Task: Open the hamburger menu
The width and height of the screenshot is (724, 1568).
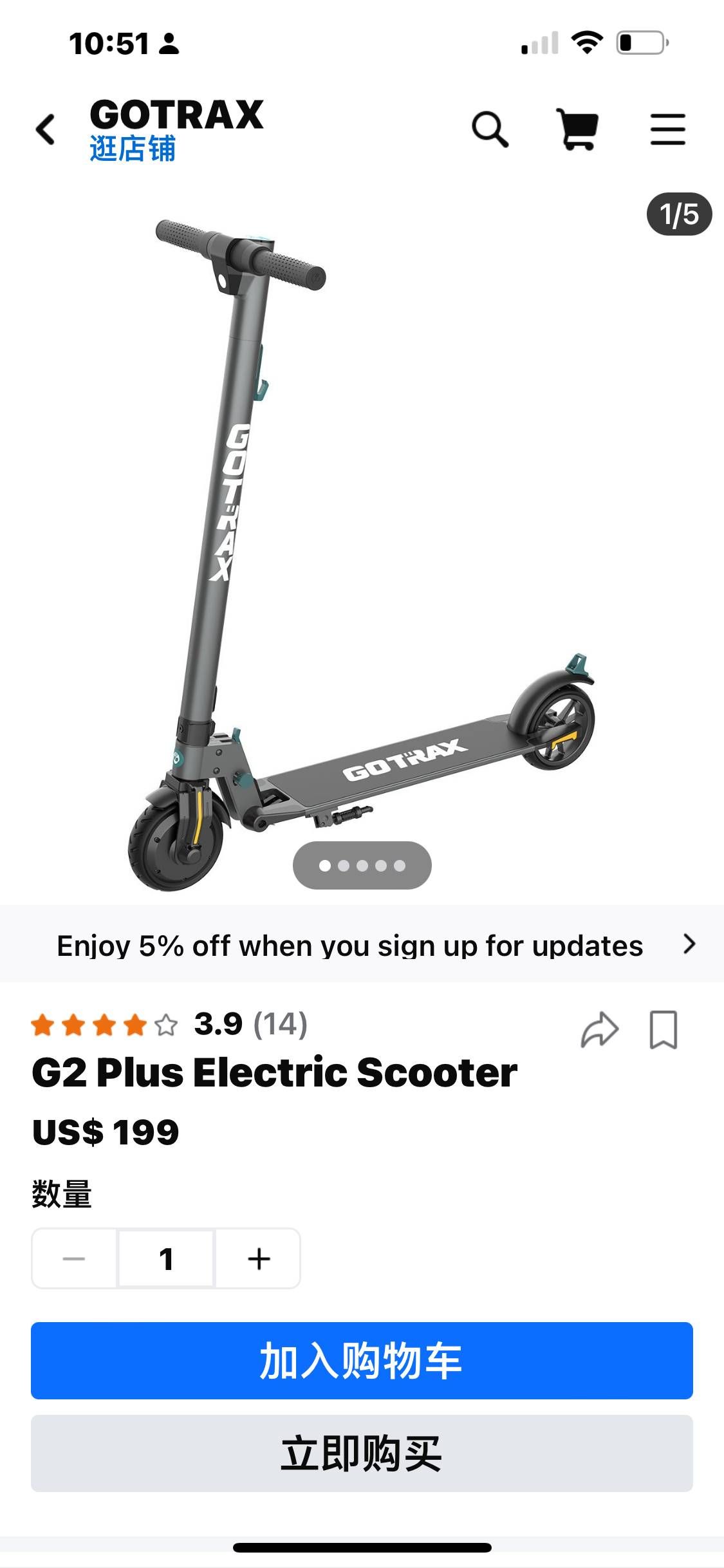Action: [x=667, y=130]
